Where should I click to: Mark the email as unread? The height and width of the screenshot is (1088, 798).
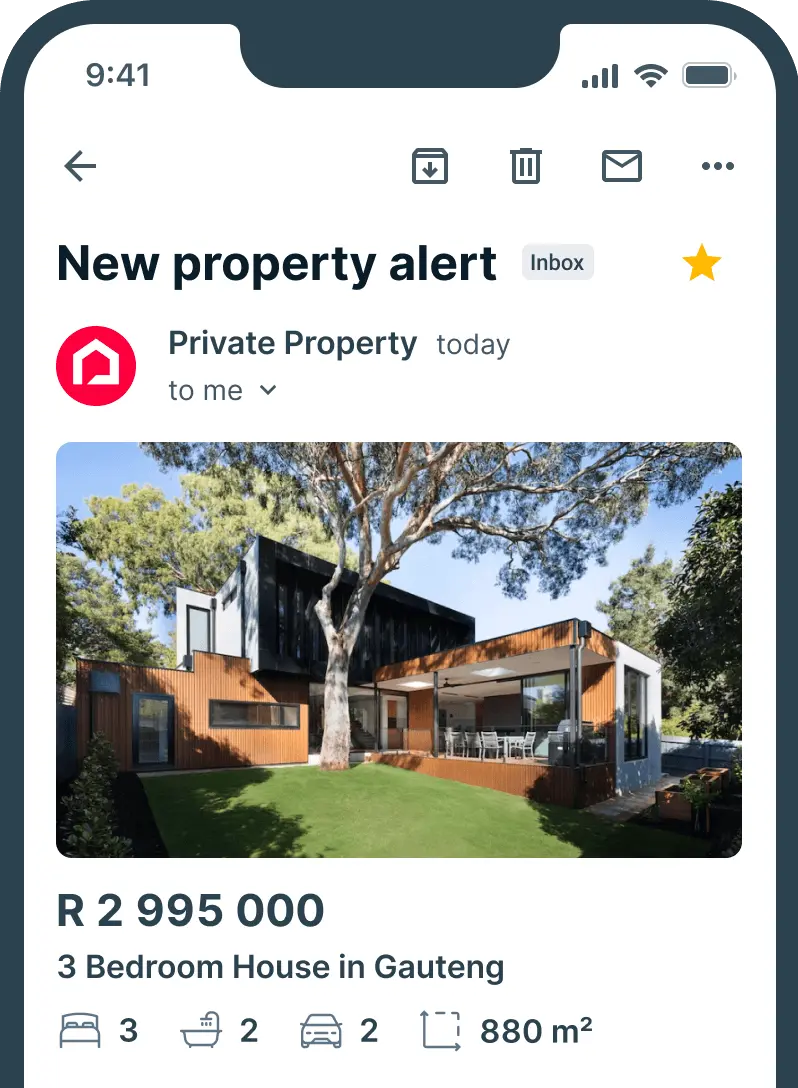(x=621, y=166)
